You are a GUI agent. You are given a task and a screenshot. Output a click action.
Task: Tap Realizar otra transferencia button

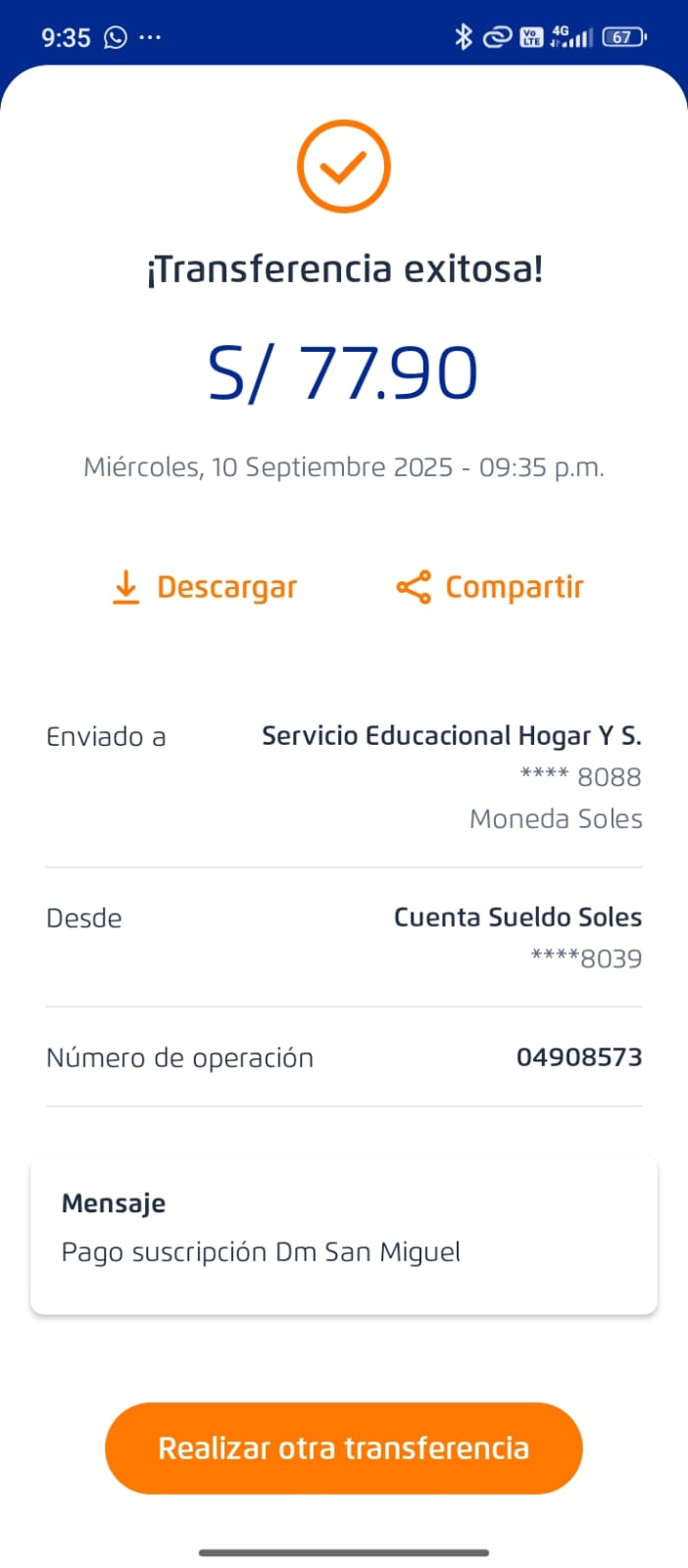coord(344,1447)
